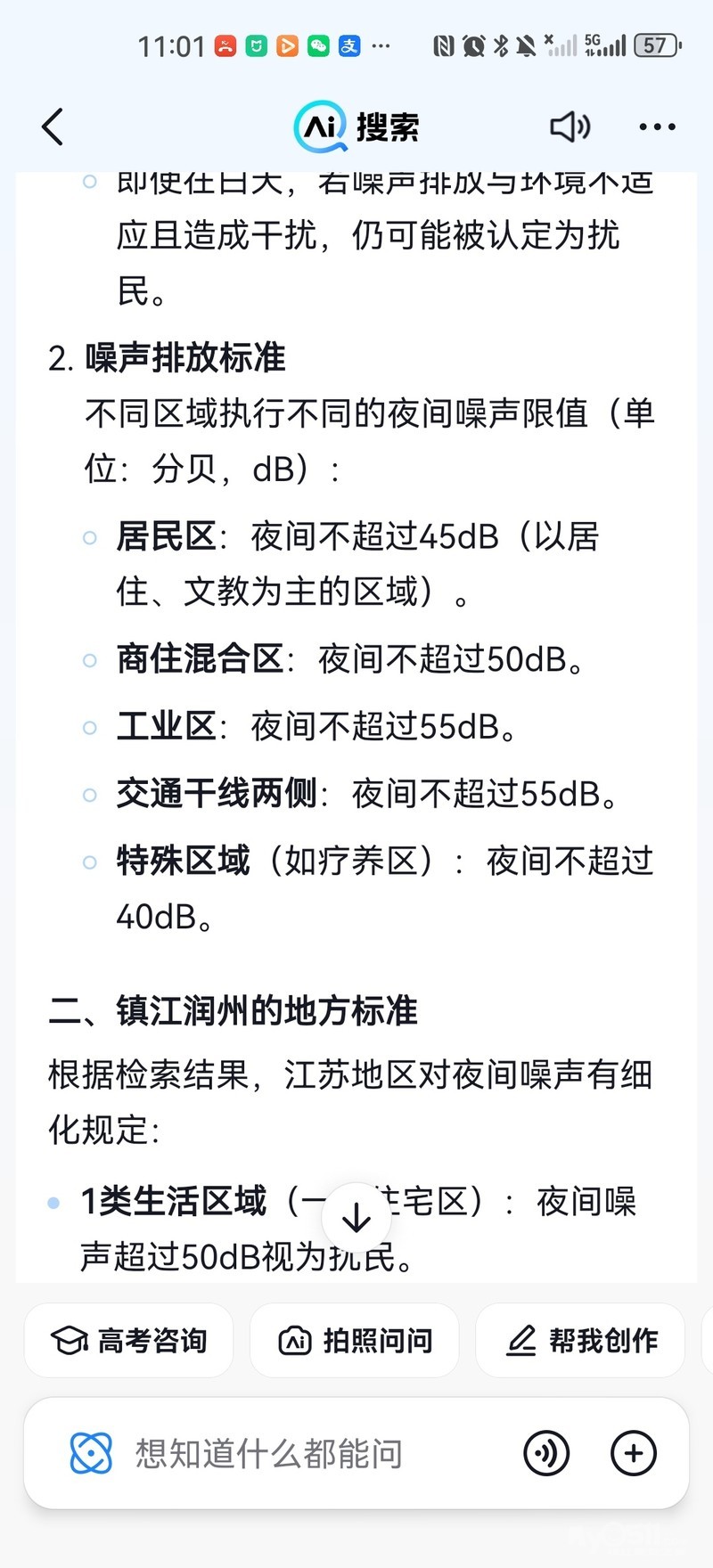Open the plus attachment button
Viewport: 713px width, 1568px height.
634,1453
